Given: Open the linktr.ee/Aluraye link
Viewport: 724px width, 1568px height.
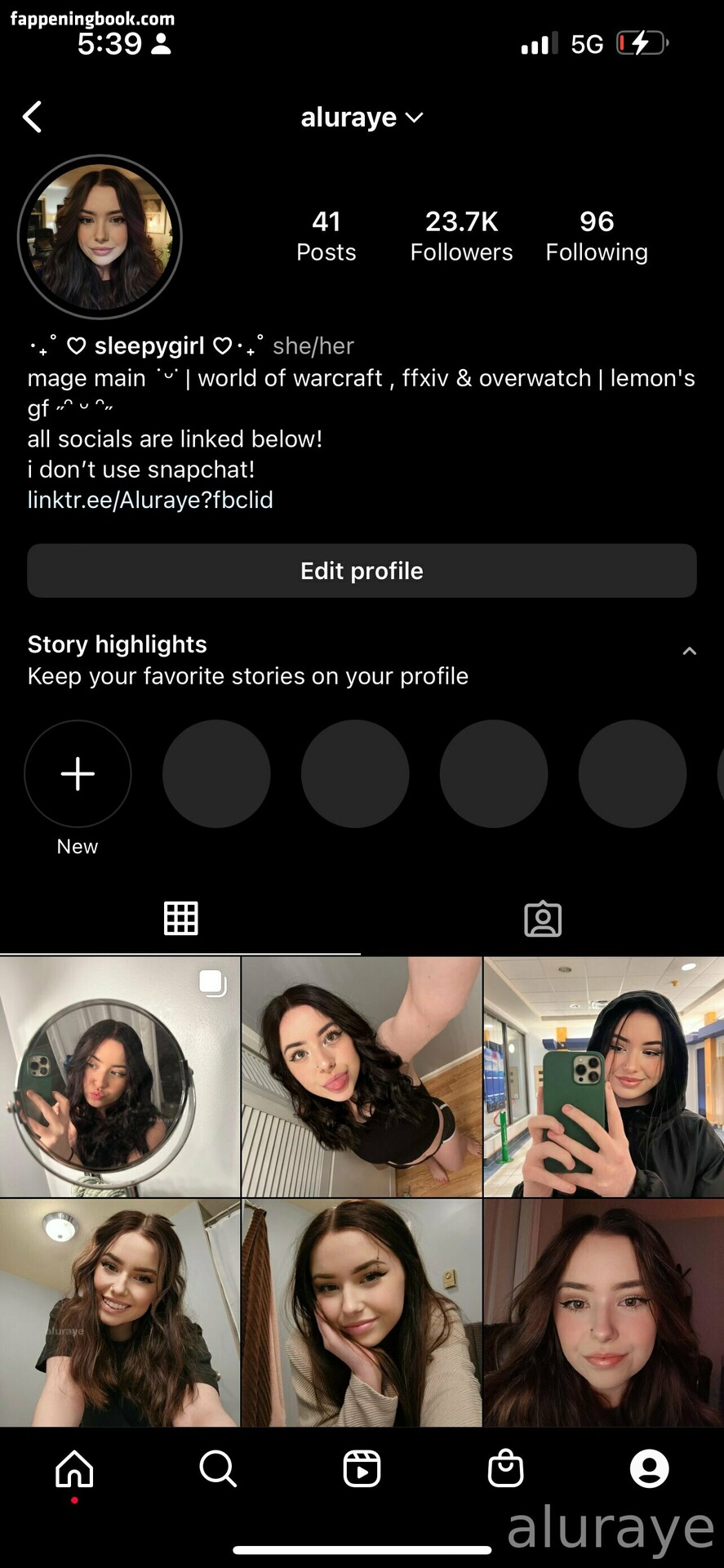Looking at the screenshot, I should (150, 500).
